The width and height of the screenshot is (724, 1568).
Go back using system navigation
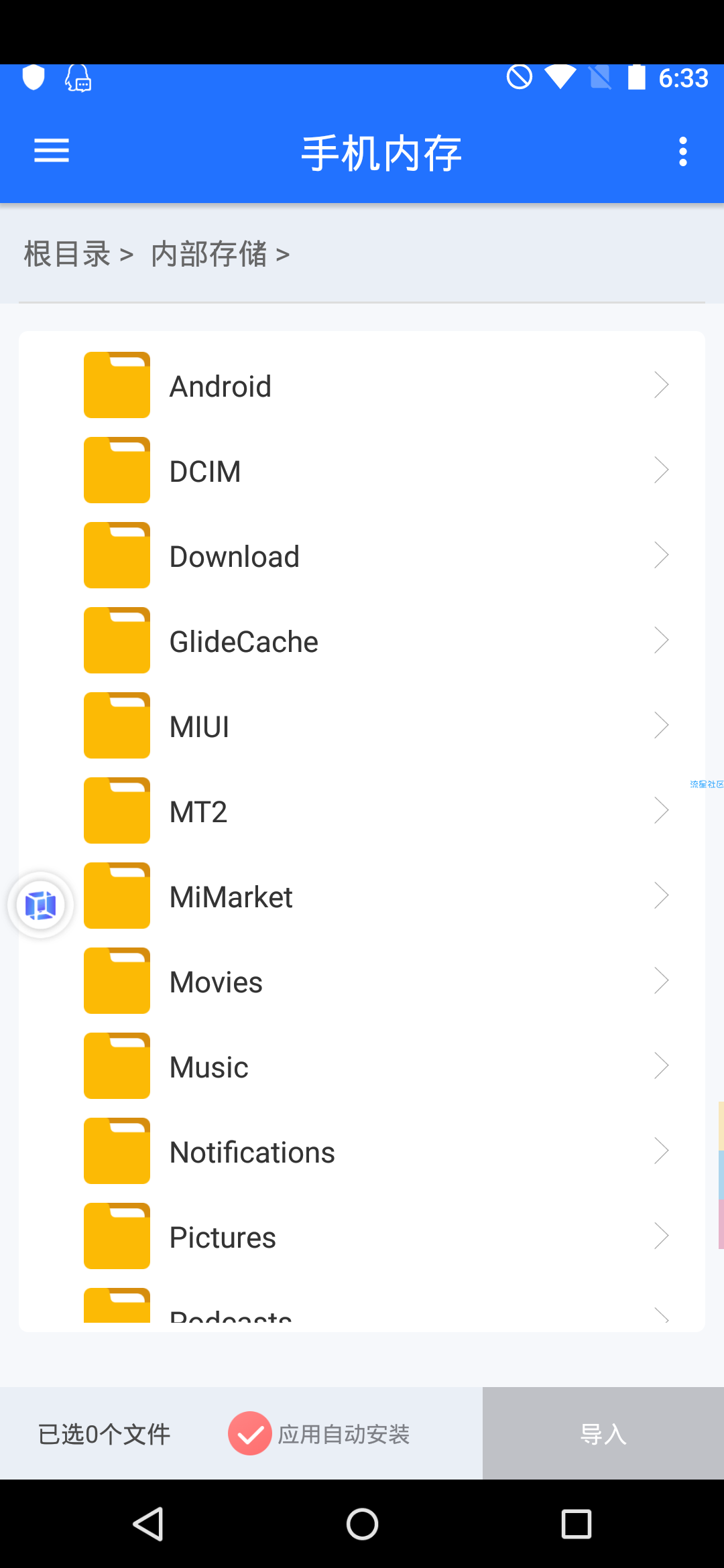pos(148,1524)
